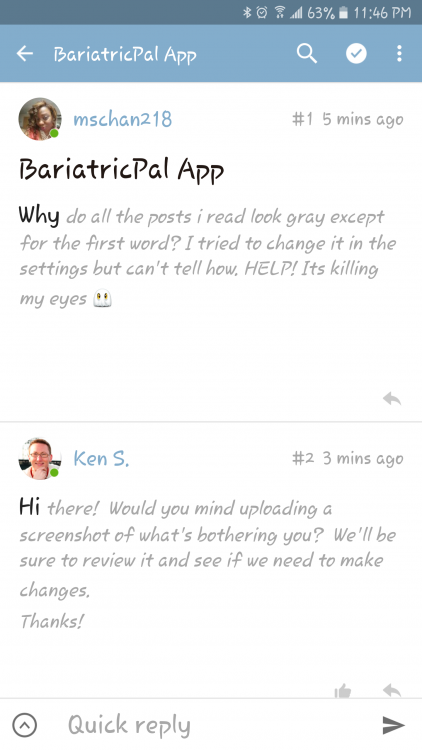Open mschan218's profile picture
Viewport: 422px width, 750px height.
click(40, 119)
